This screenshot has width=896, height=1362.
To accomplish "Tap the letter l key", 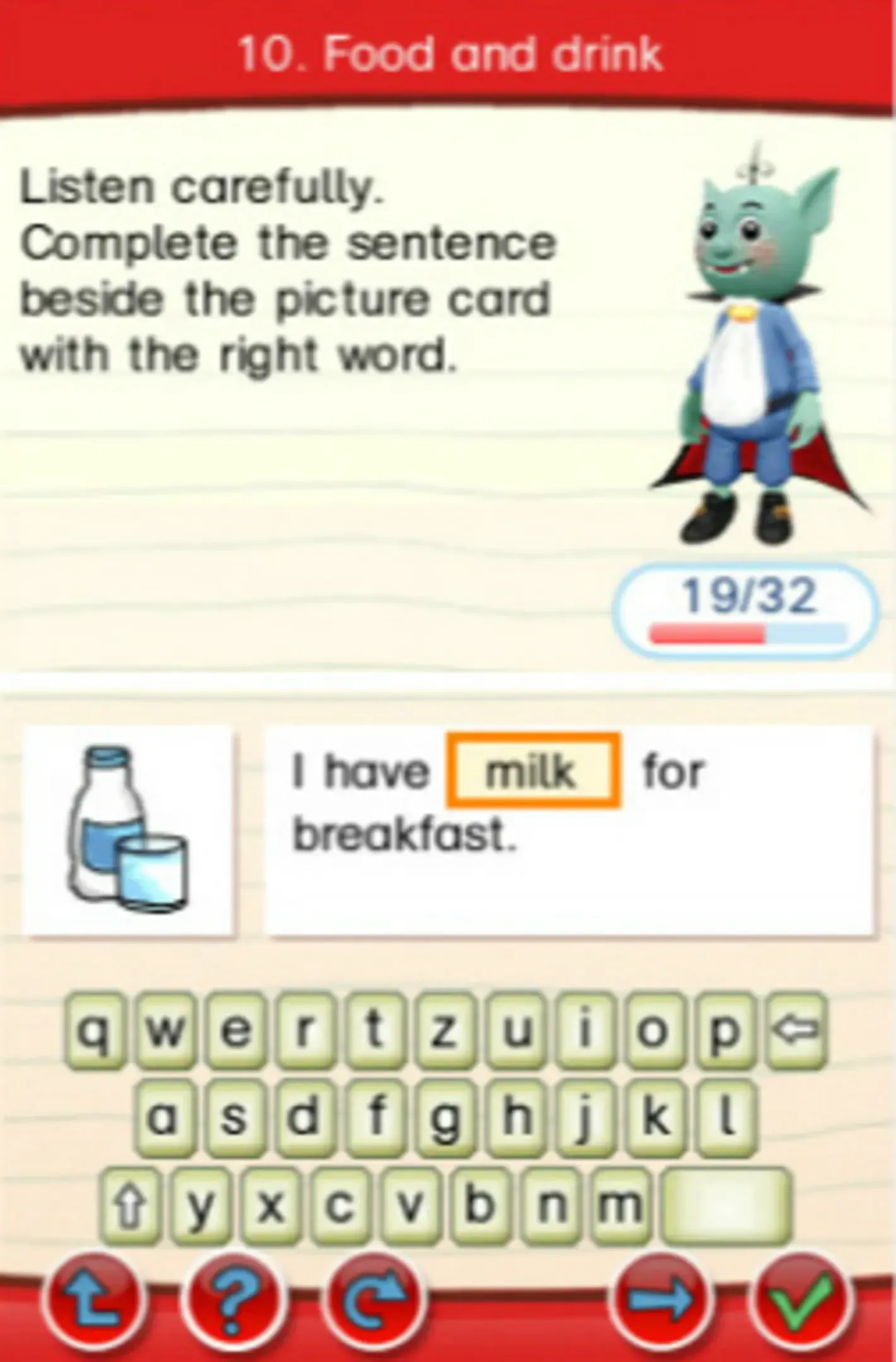I will tap(726, 1119).
